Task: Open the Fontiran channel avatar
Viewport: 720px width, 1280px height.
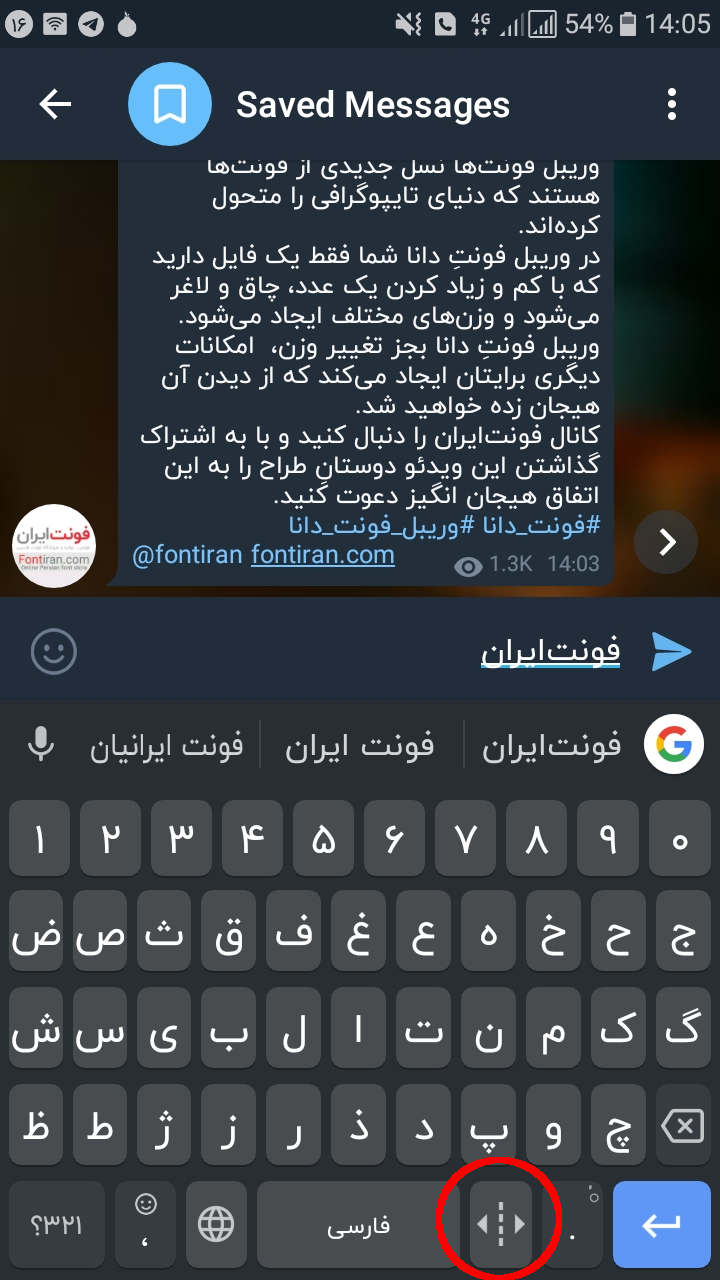Action: [x=54, y=544]
